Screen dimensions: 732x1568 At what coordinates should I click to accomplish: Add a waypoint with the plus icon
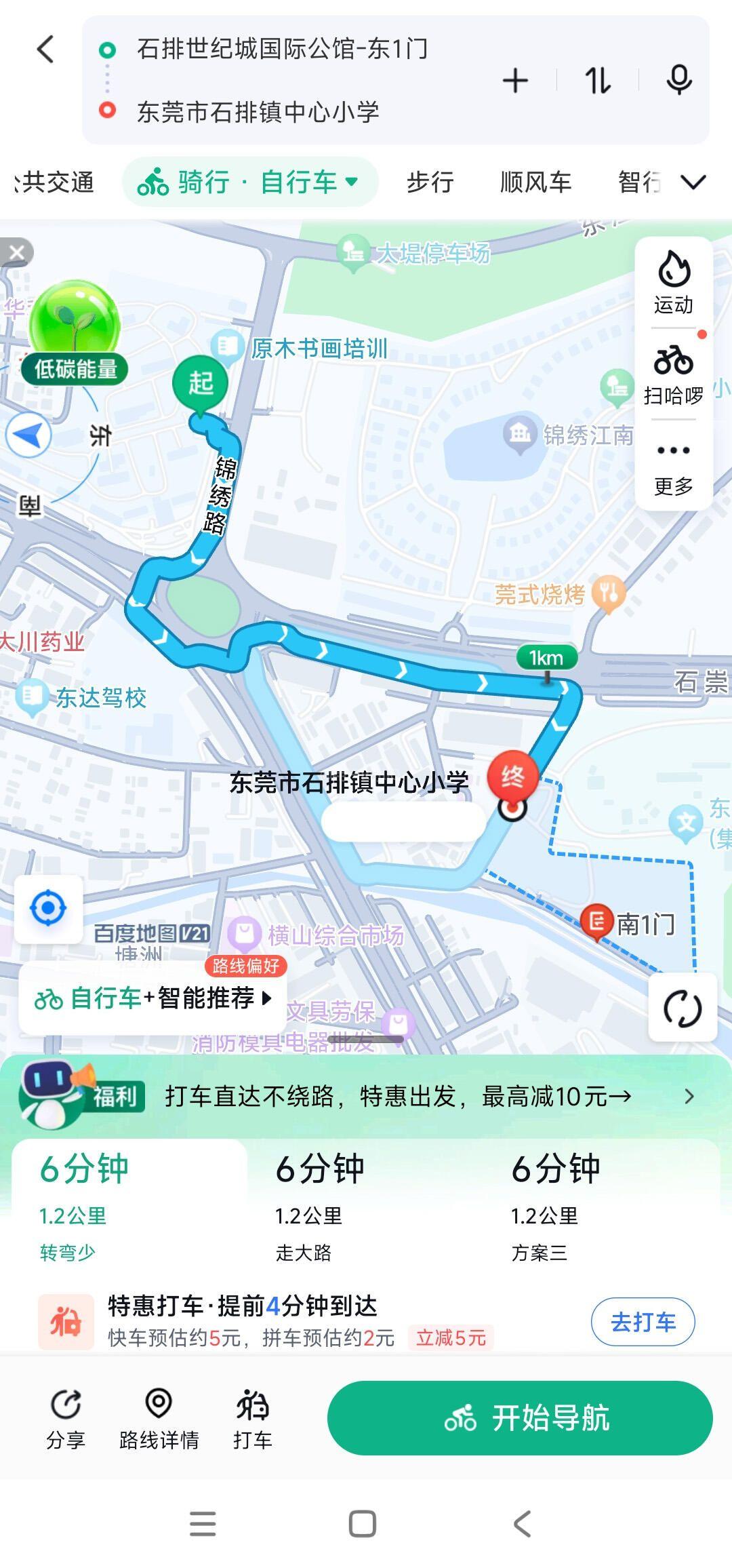pyautogui.click(x=515, y=81)
